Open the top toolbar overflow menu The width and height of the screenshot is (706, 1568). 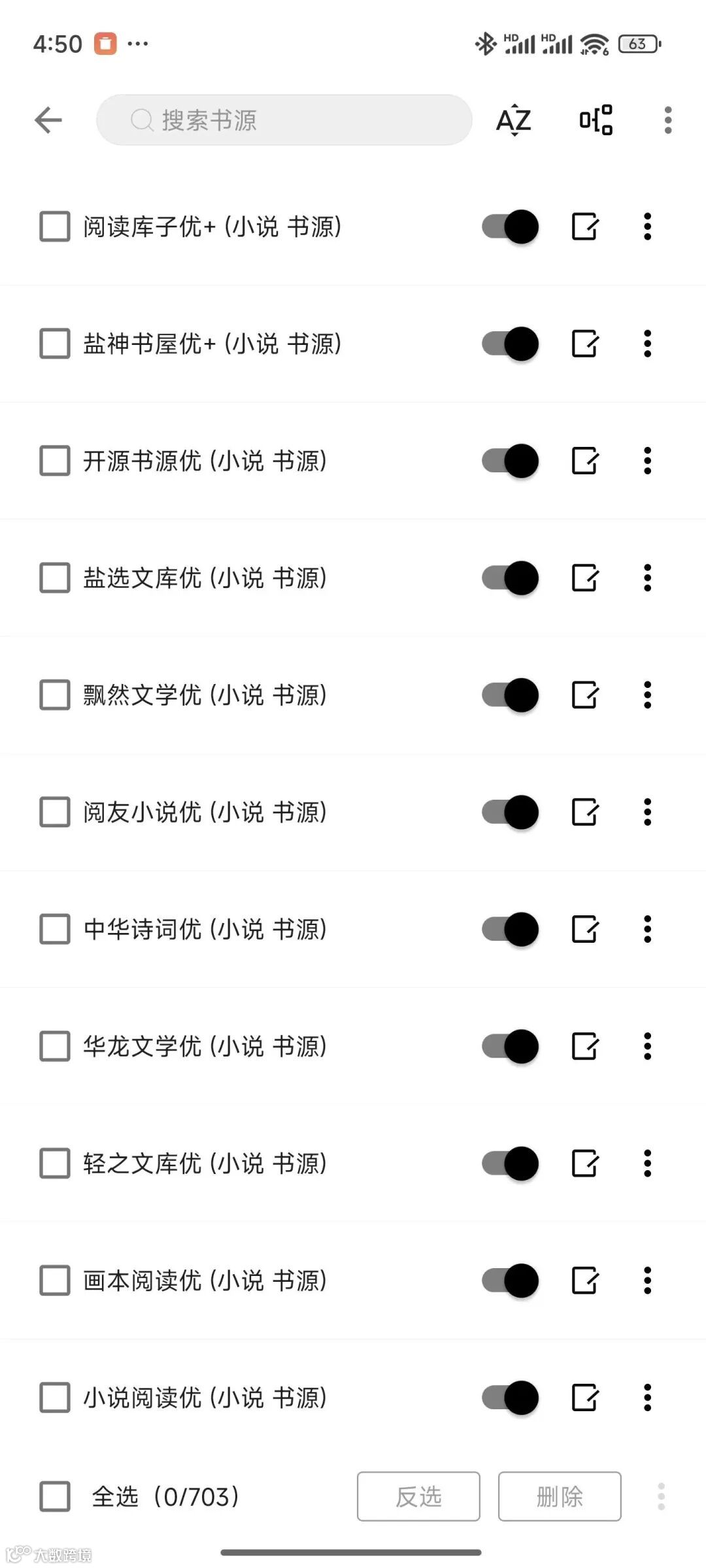667,120
